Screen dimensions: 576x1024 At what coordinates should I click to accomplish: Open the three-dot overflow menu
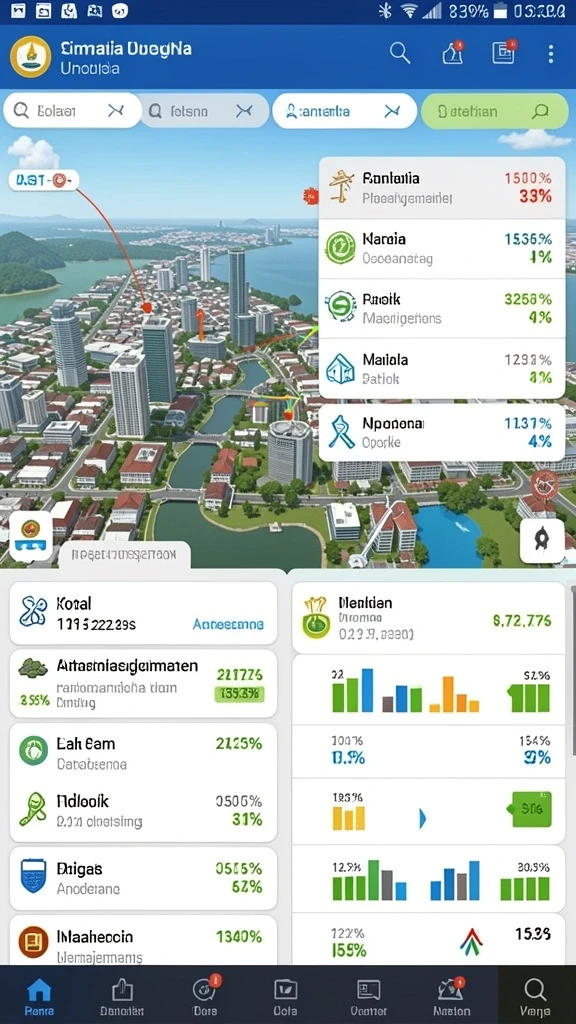(x=551, y=54)
